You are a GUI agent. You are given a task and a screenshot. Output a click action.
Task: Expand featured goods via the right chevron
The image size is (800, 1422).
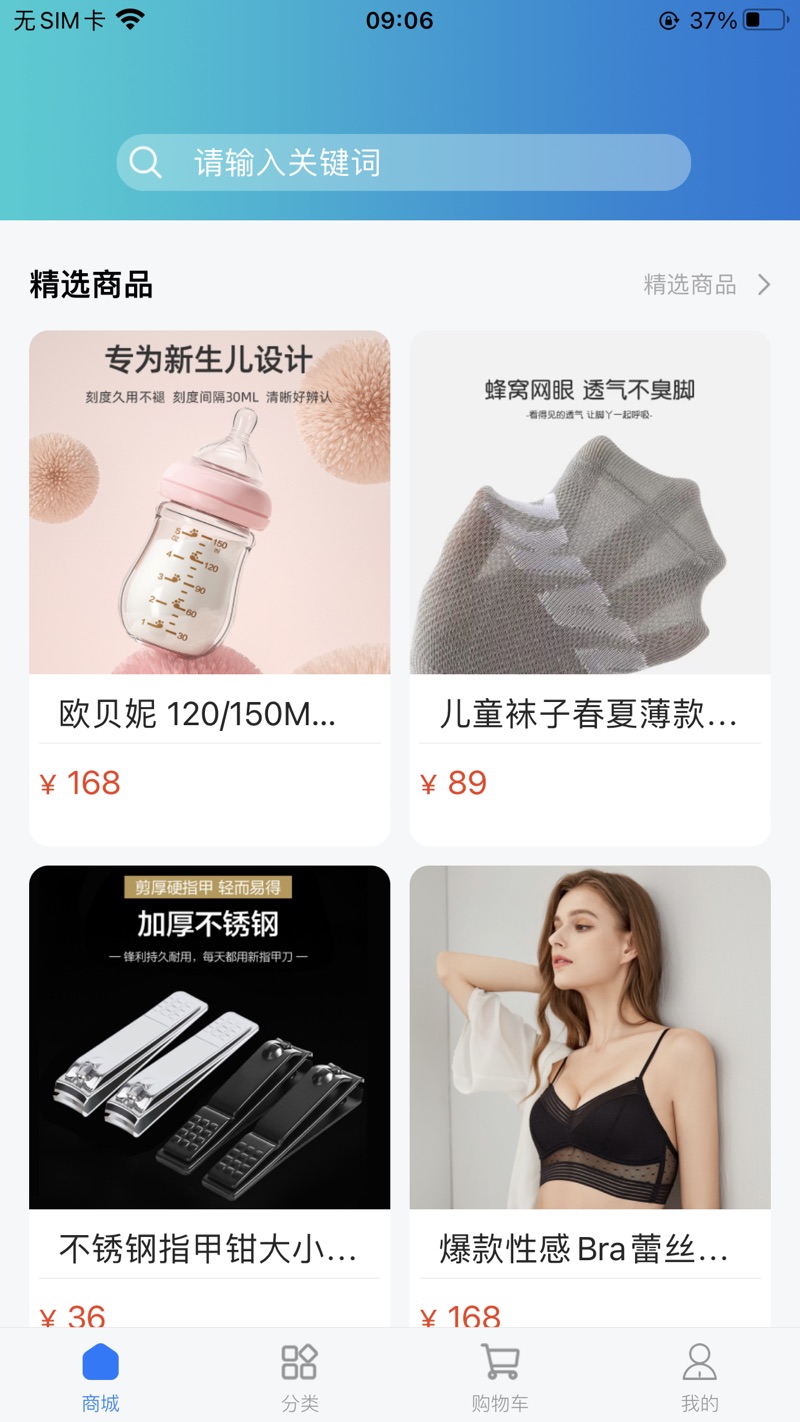764,284
